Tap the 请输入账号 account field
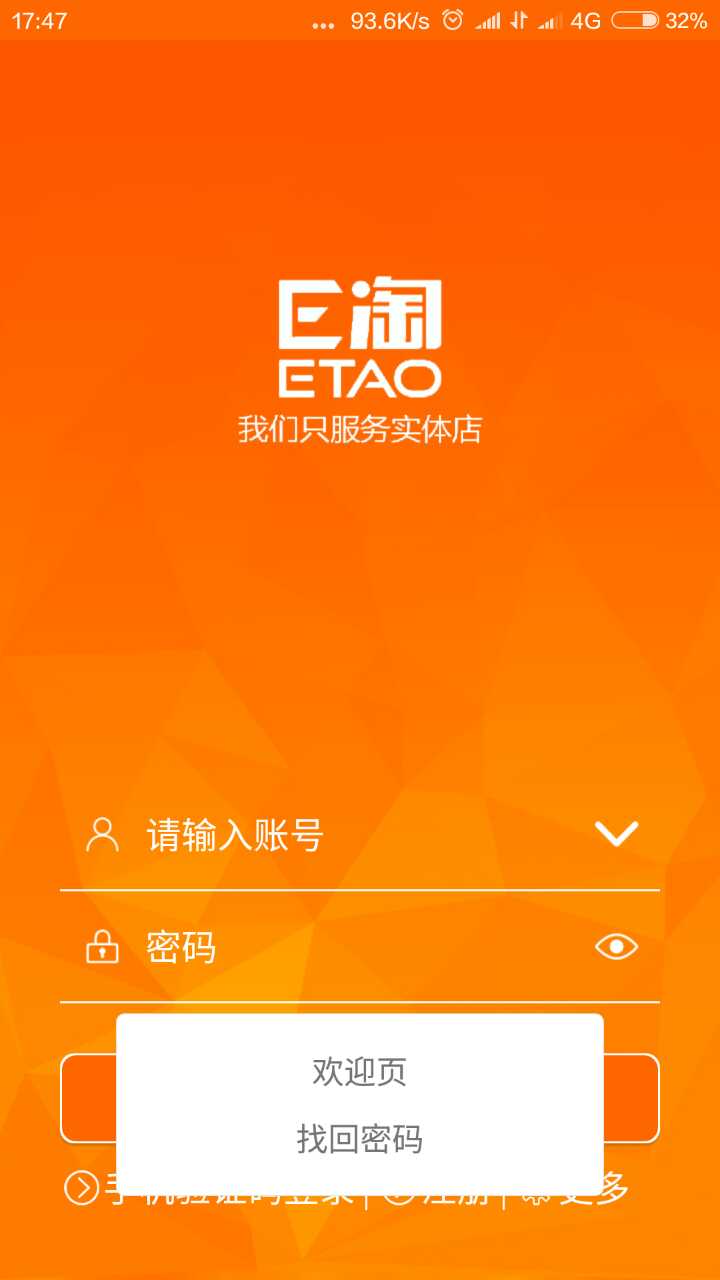This screenshot has height=1280, width=720. [x=340, y=834]
